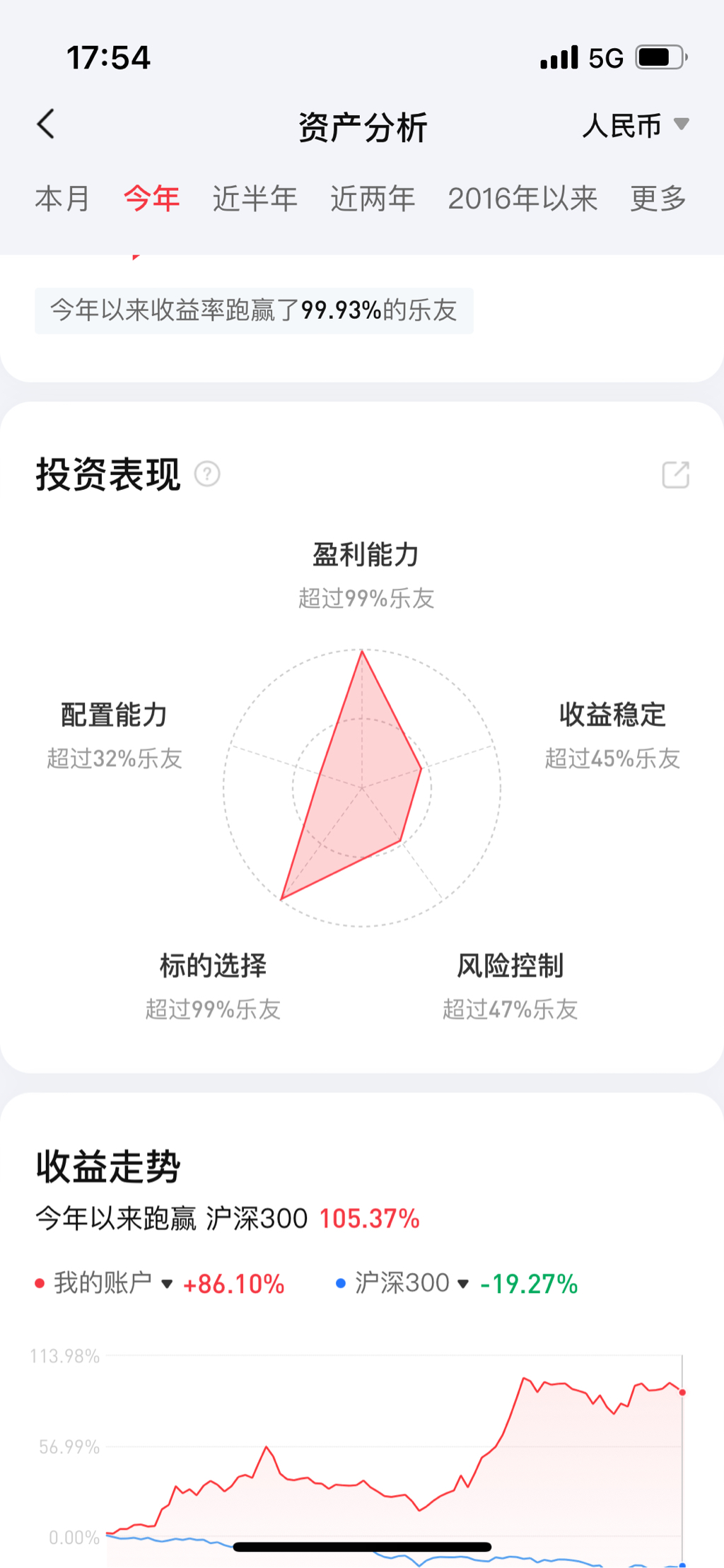Tap the help icon beside 投资表现
The height and width of the screenshot is (1568, 724).
pos(207,474)
